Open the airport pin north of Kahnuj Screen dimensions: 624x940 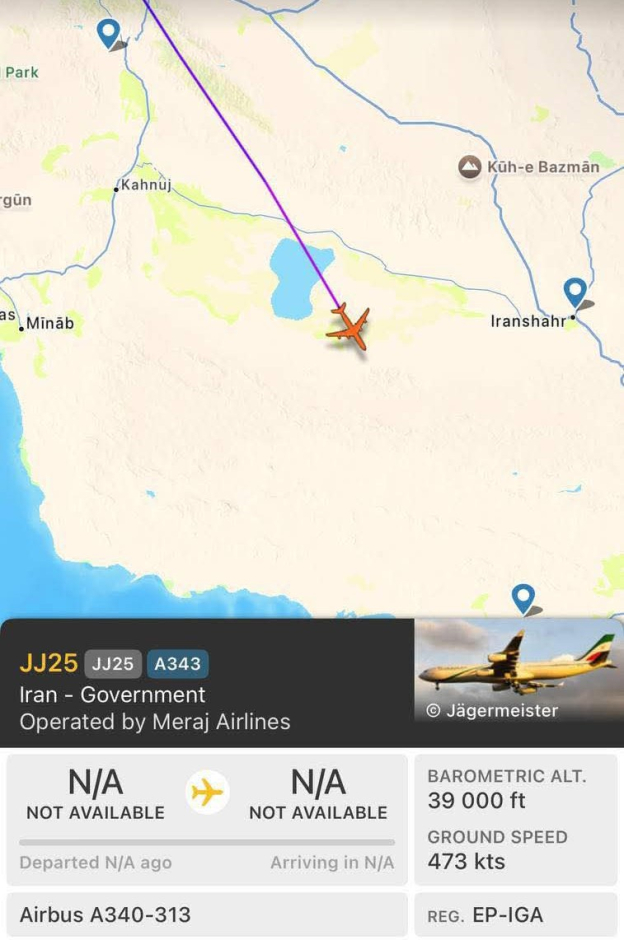[109, 33]
